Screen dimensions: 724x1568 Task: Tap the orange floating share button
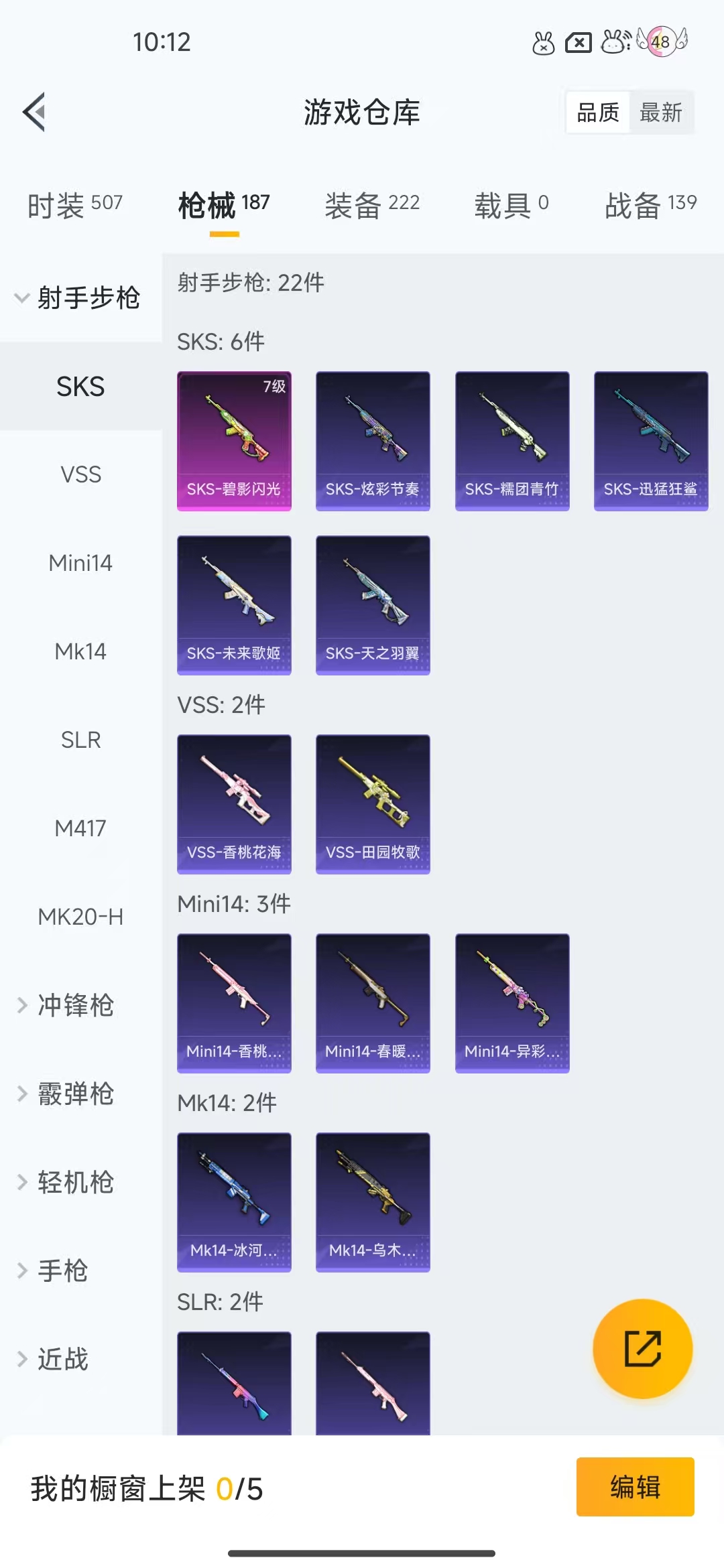point(643,1348)
